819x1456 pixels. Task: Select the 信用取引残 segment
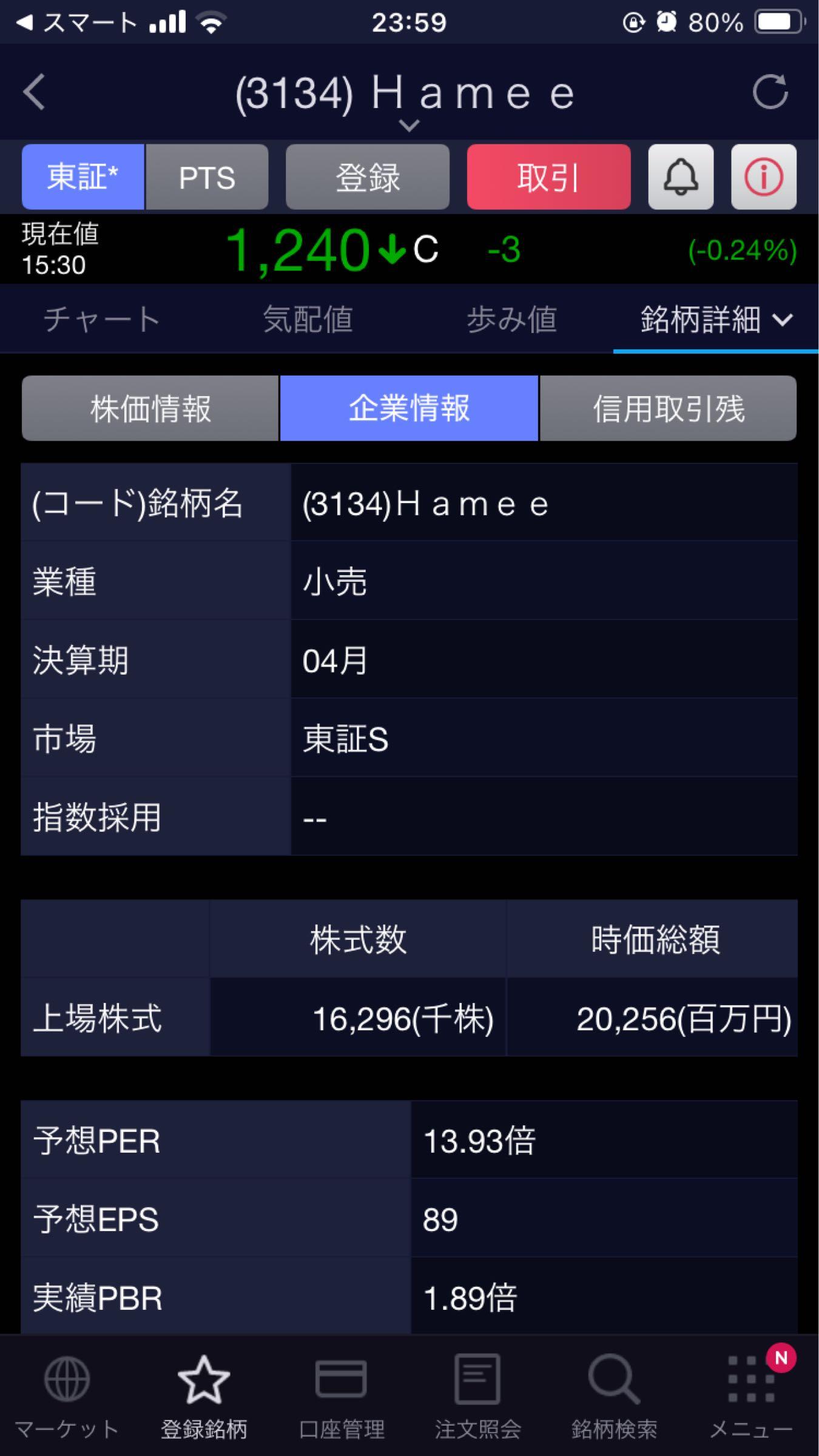668,408
